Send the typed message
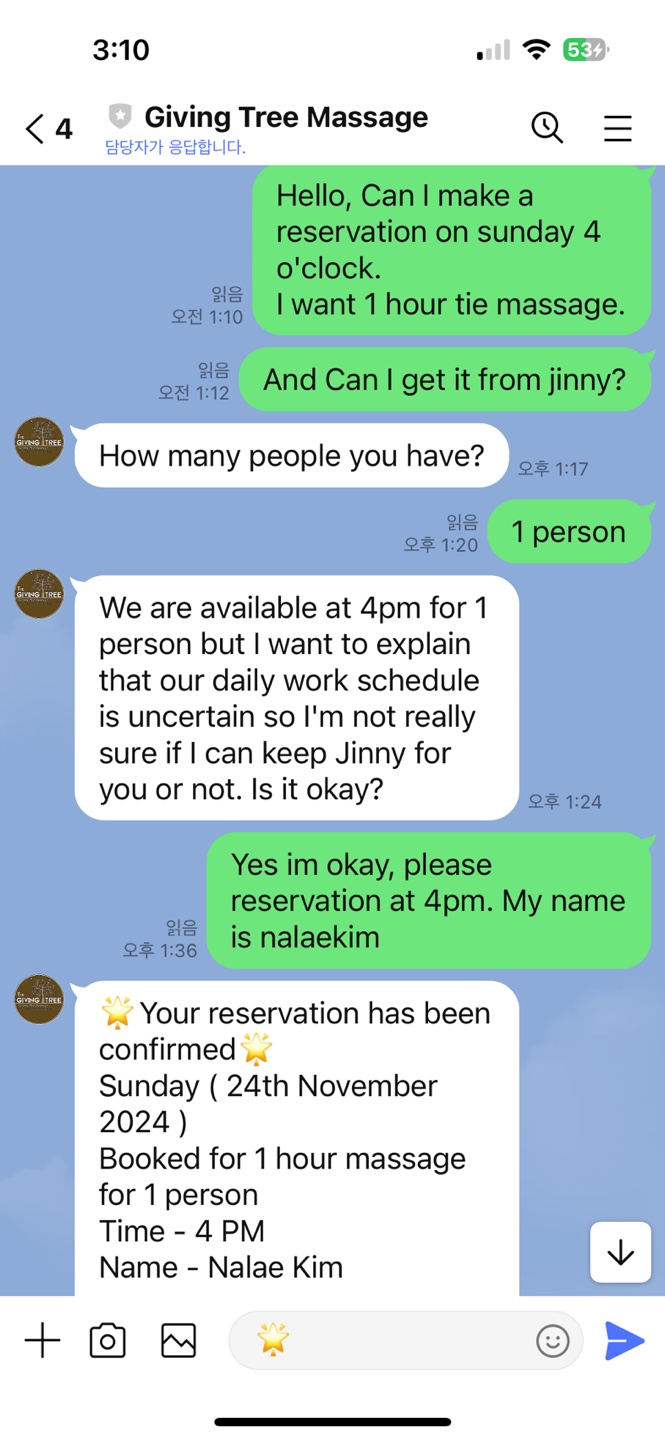The height and width of the screenshot is (1440, 665). [x=624, y=1340]
